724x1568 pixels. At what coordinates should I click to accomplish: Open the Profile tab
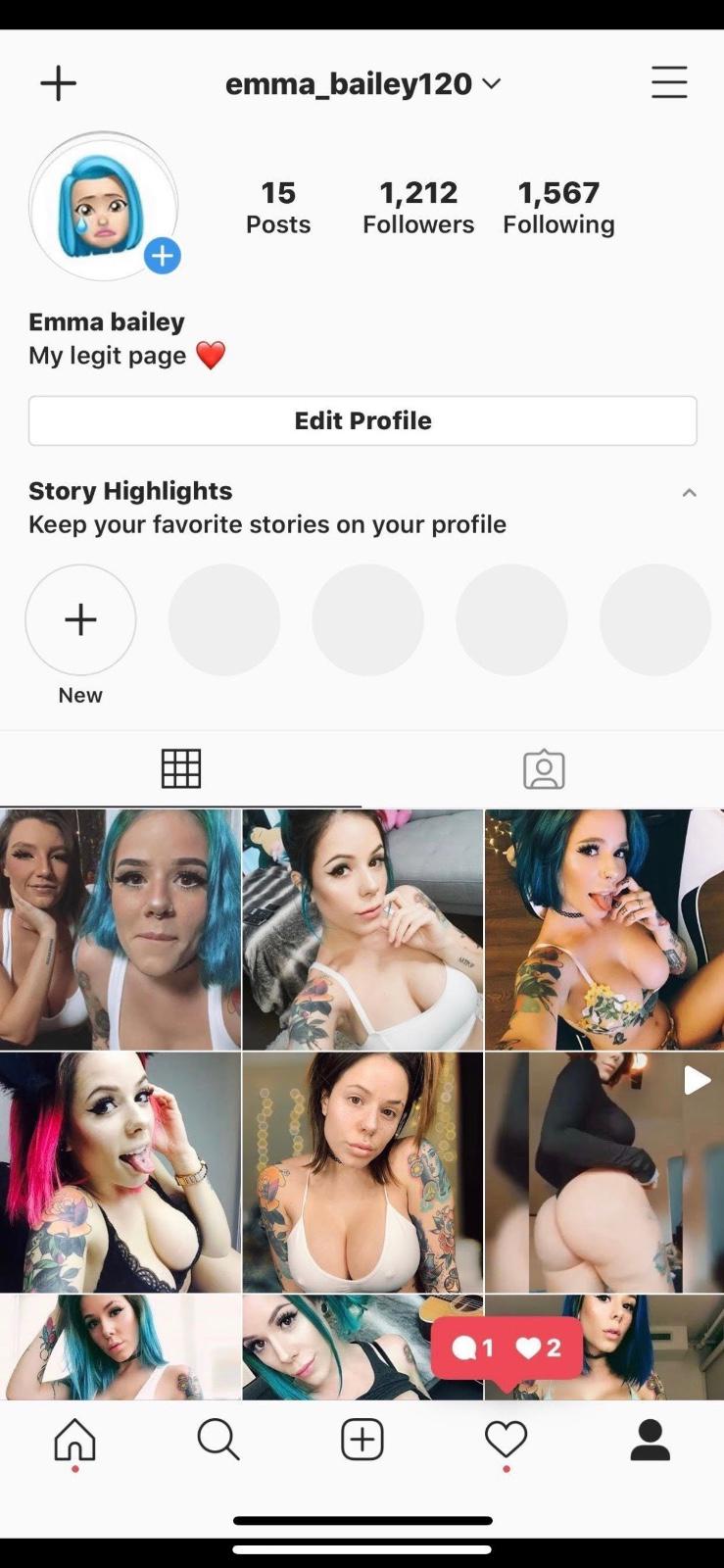click(x=650, y=1440)
